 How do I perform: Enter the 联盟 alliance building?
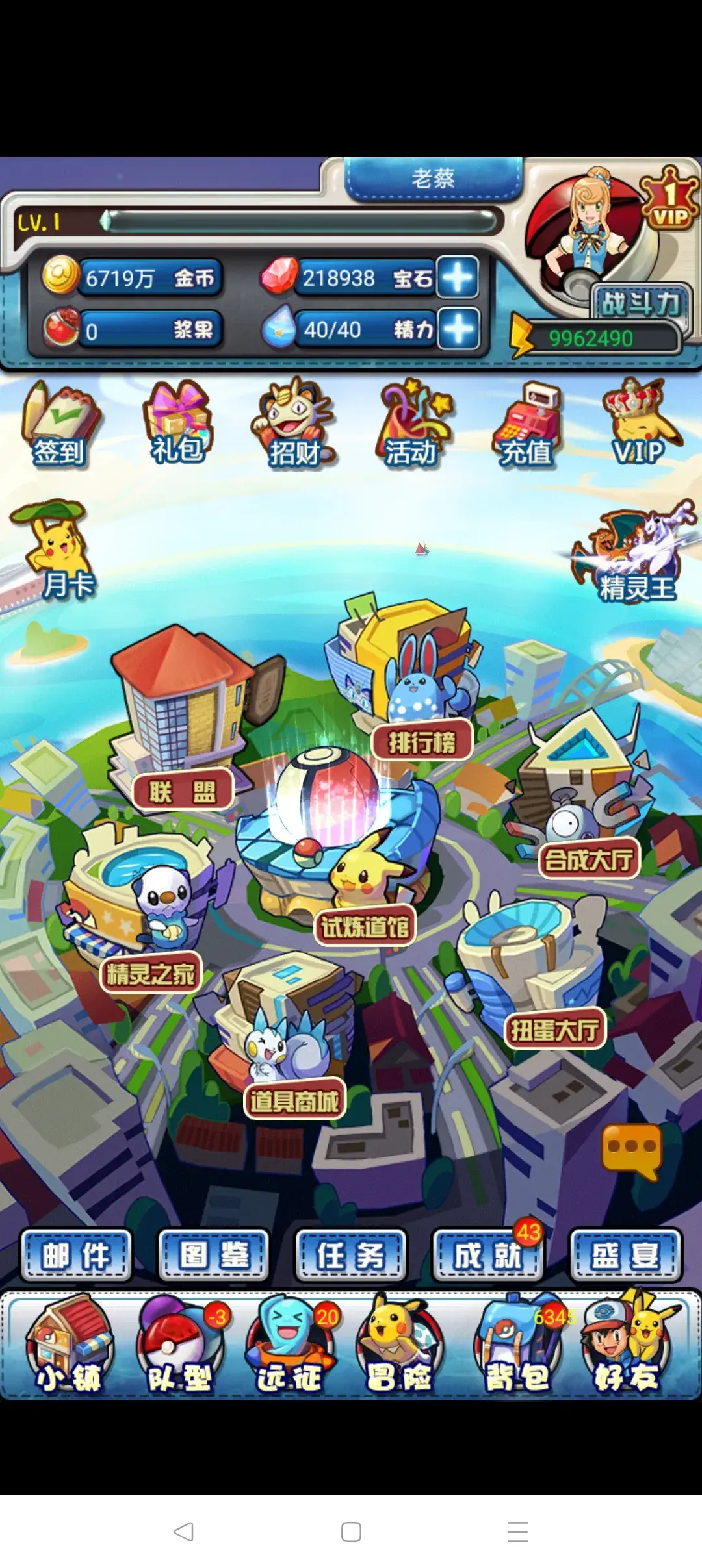coord(183,790)
